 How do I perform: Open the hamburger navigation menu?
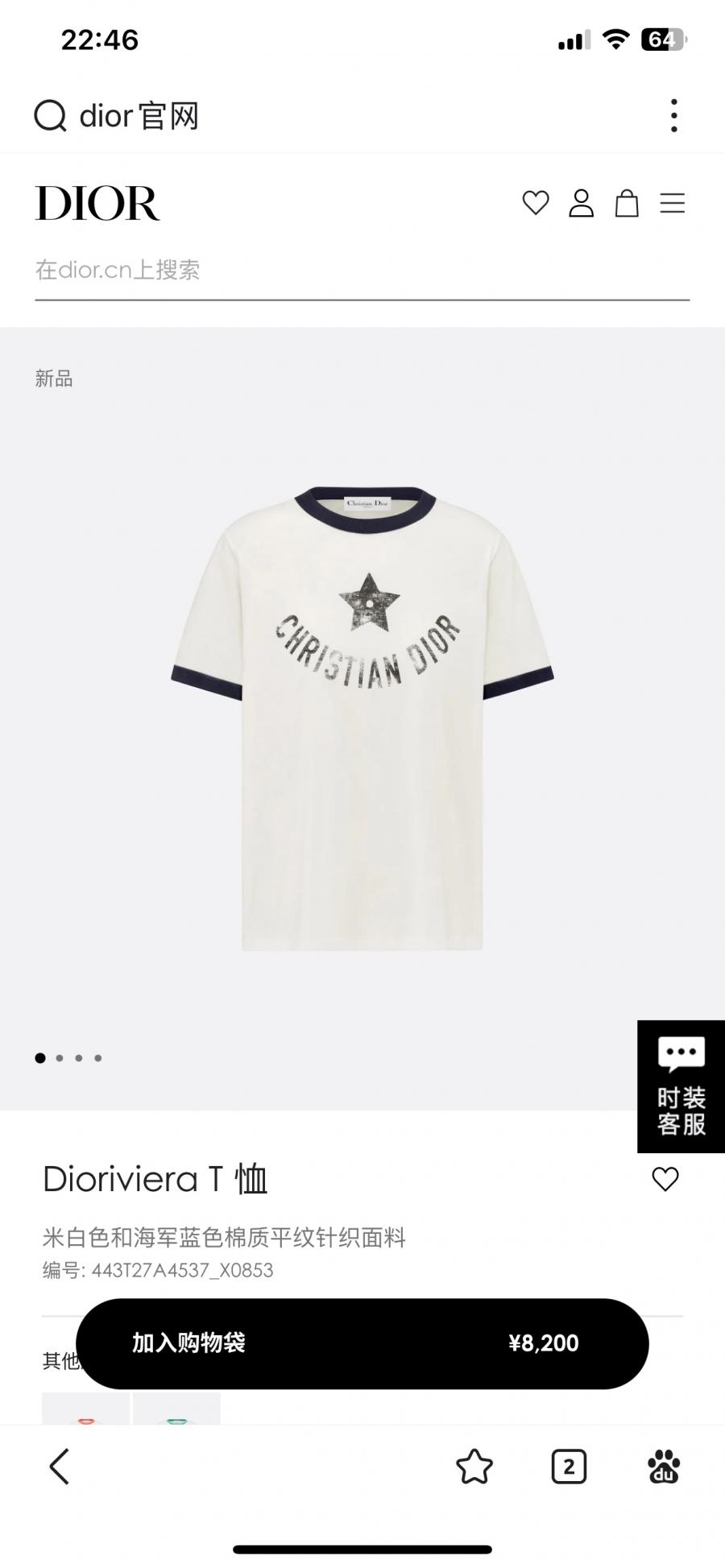[672, 203]
